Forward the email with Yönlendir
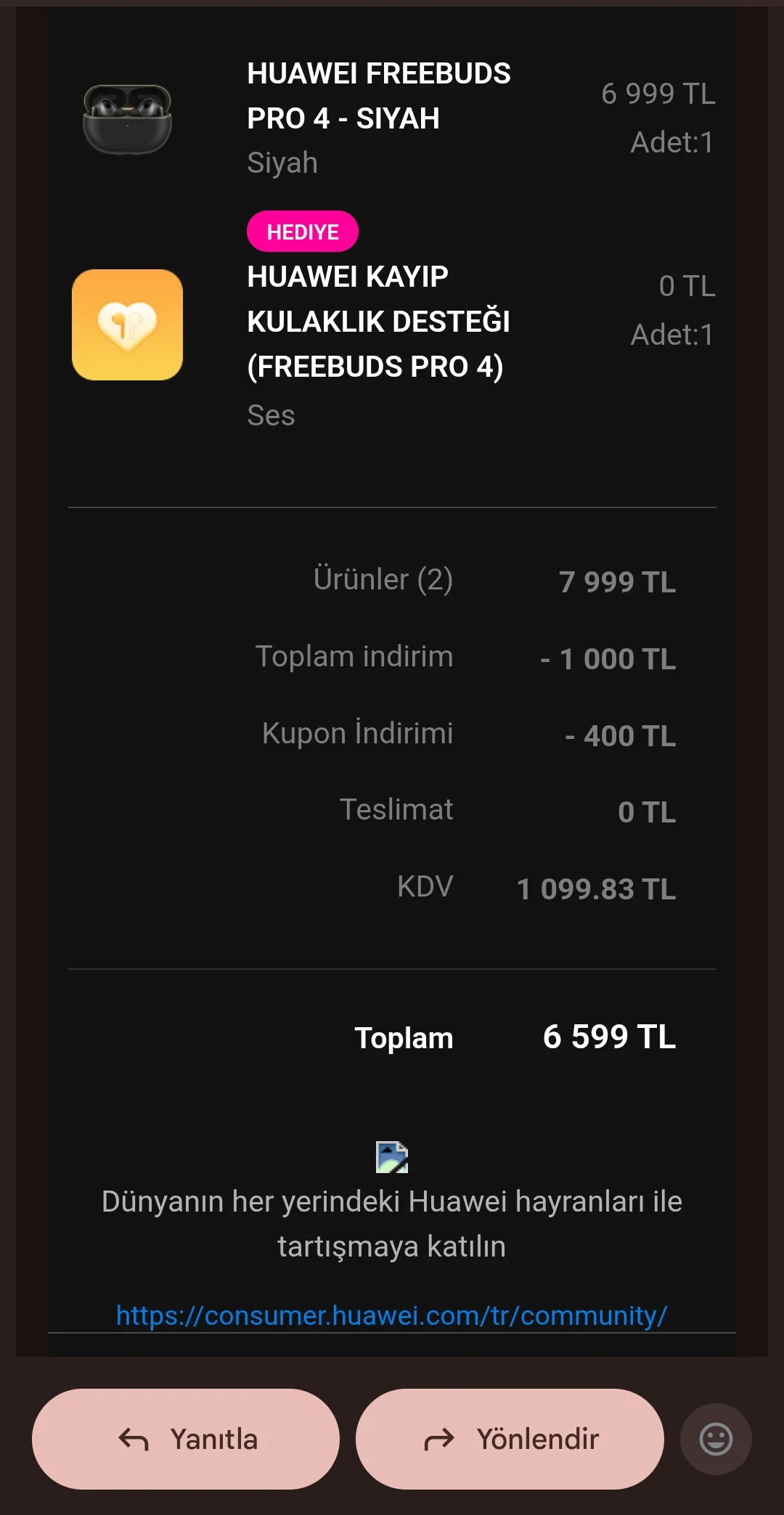 [x=510, y=1439]
